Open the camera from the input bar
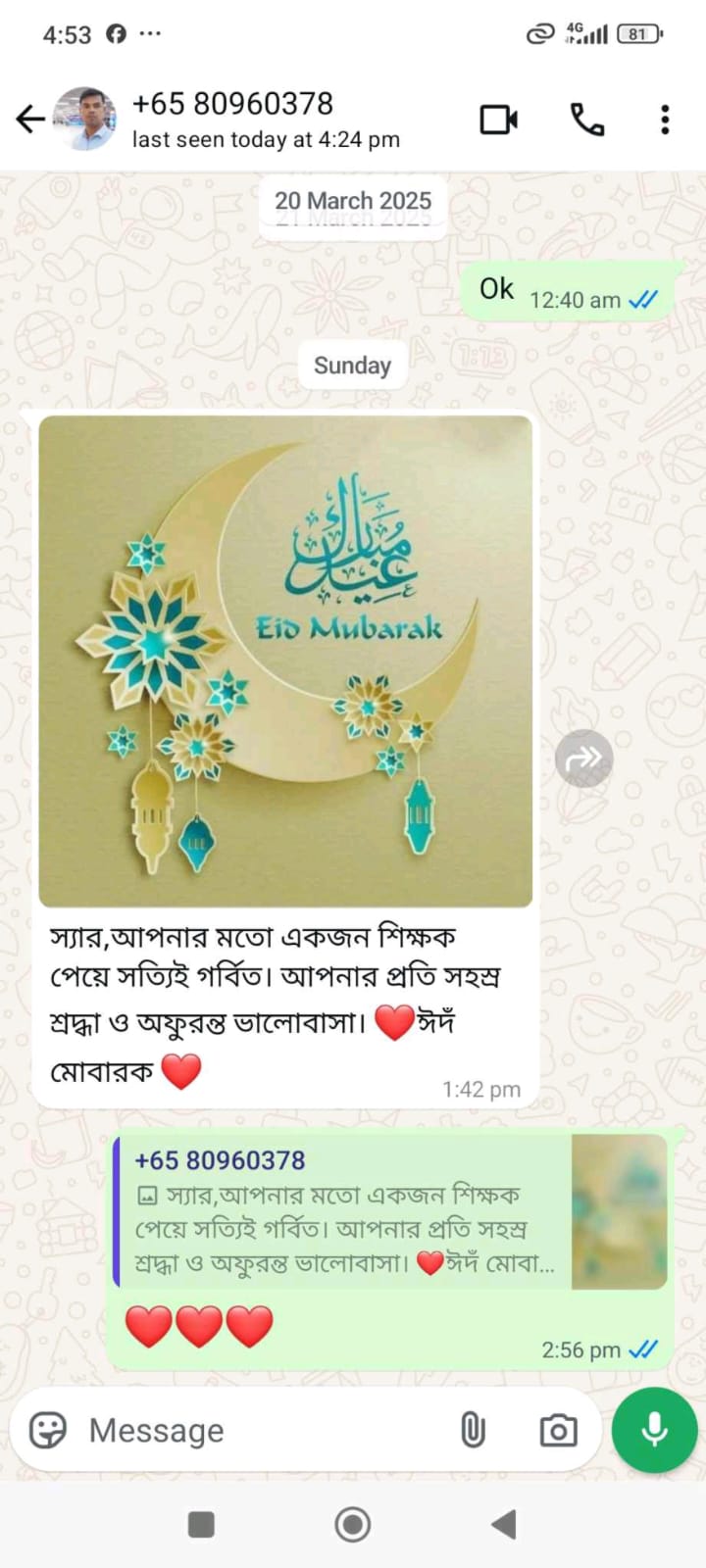The height and width of the screenshot is (1568, 706). (x=558, y=1431)
